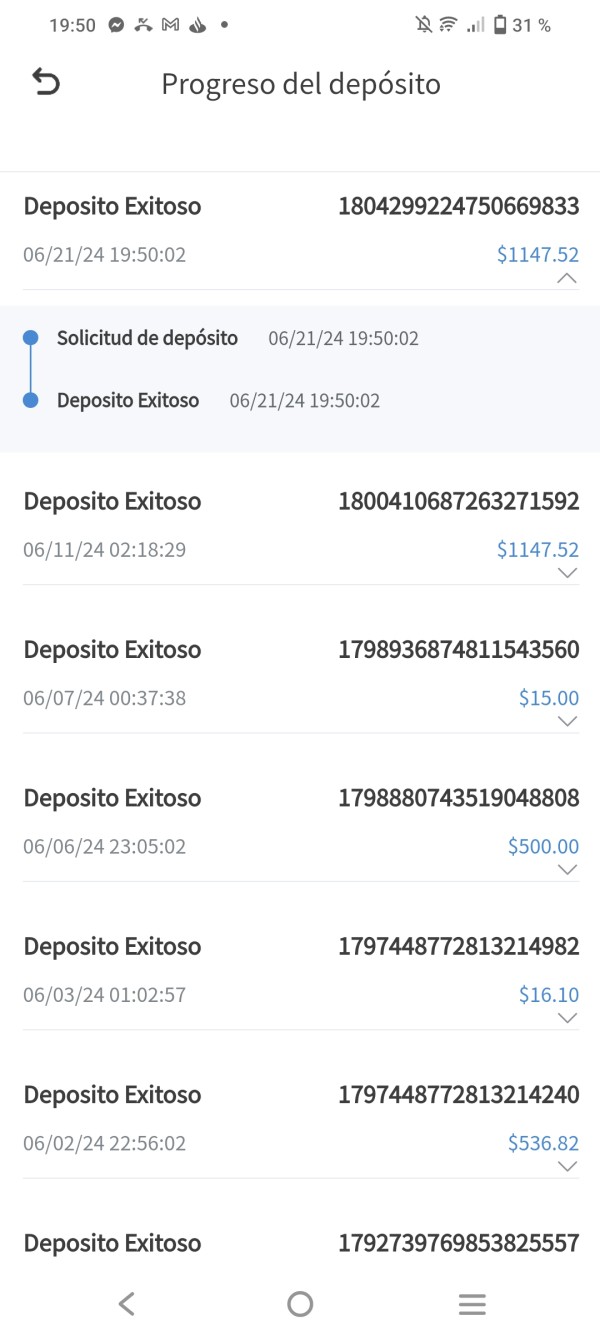Open the recent apps view
The image size is (600, 1336).
point(472,1304)
